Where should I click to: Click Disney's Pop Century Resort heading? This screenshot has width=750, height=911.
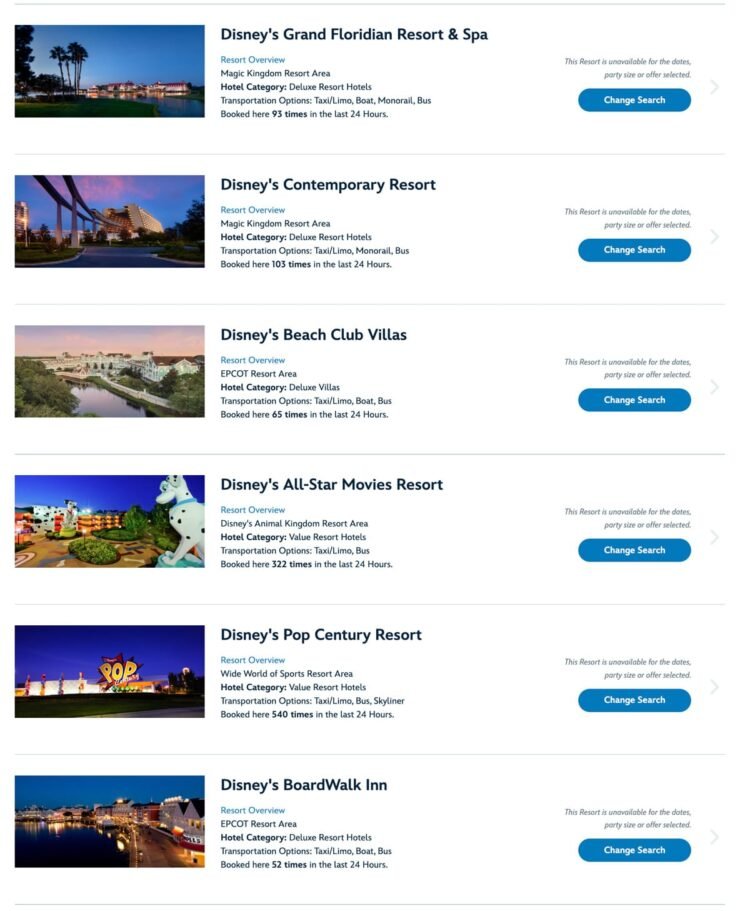pos(320,634)
